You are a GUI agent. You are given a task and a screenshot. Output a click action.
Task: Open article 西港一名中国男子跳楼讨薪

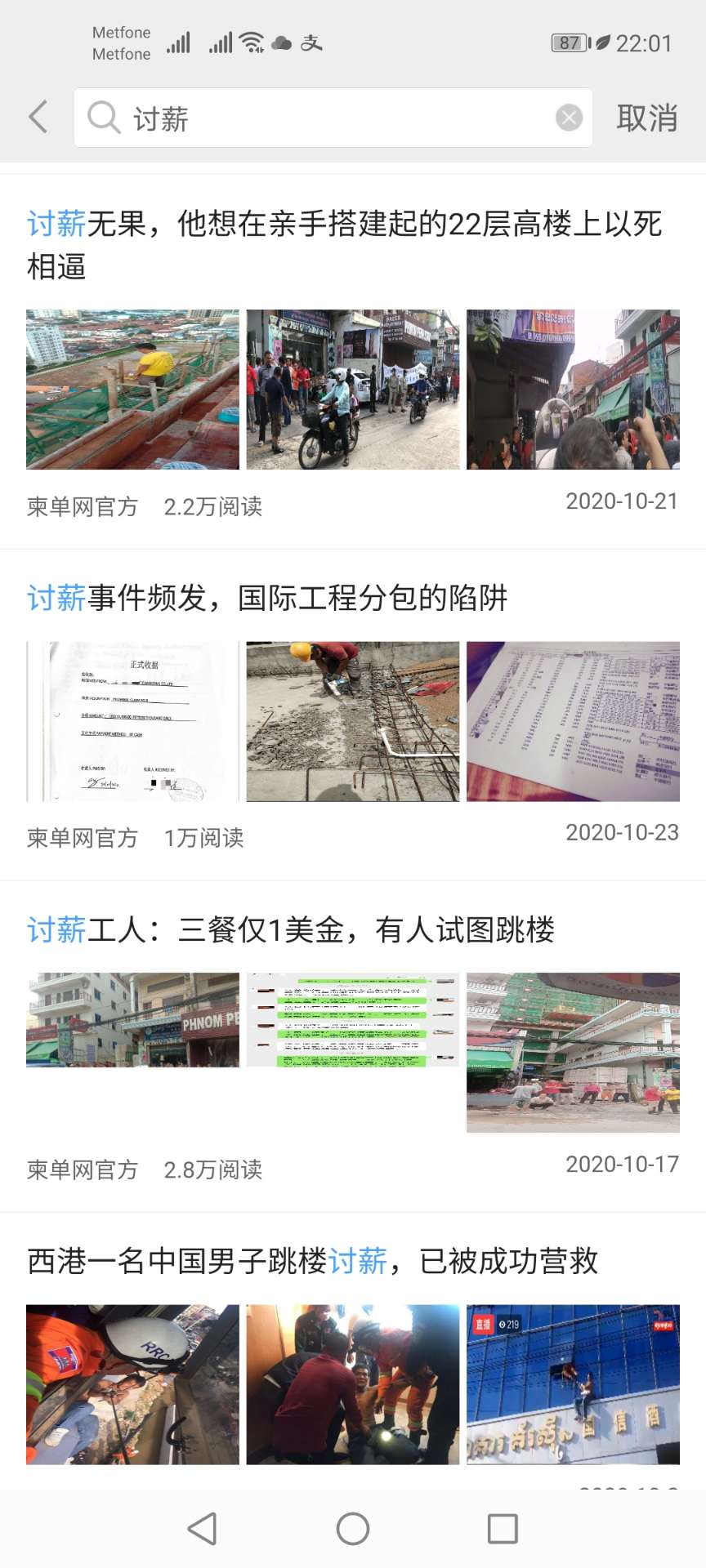click(313, 1262)
